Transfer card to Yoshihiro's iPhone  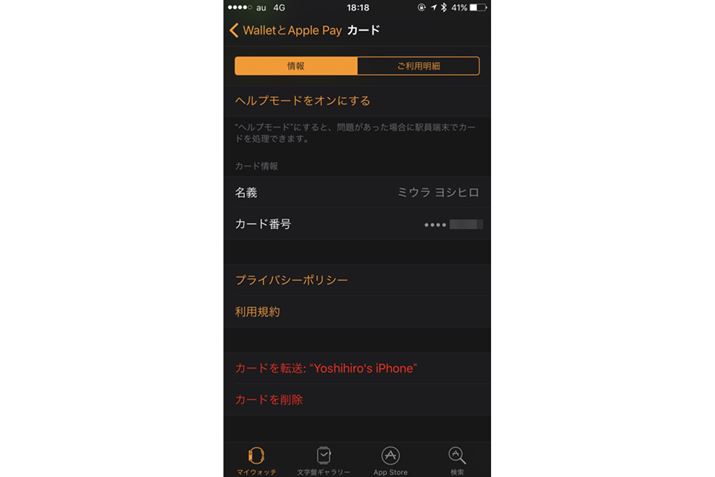[x=325, y=368]
